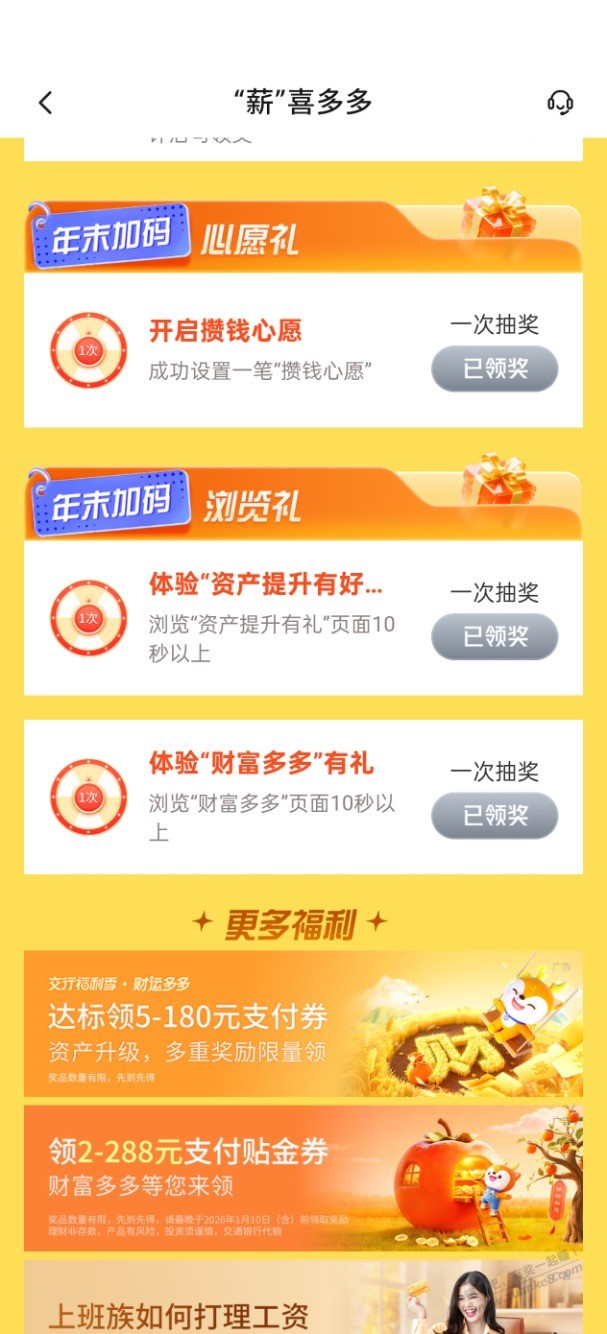Screen dimensions: 607x1334
Task: Open customer service headset icon
Action: (560, 102)
